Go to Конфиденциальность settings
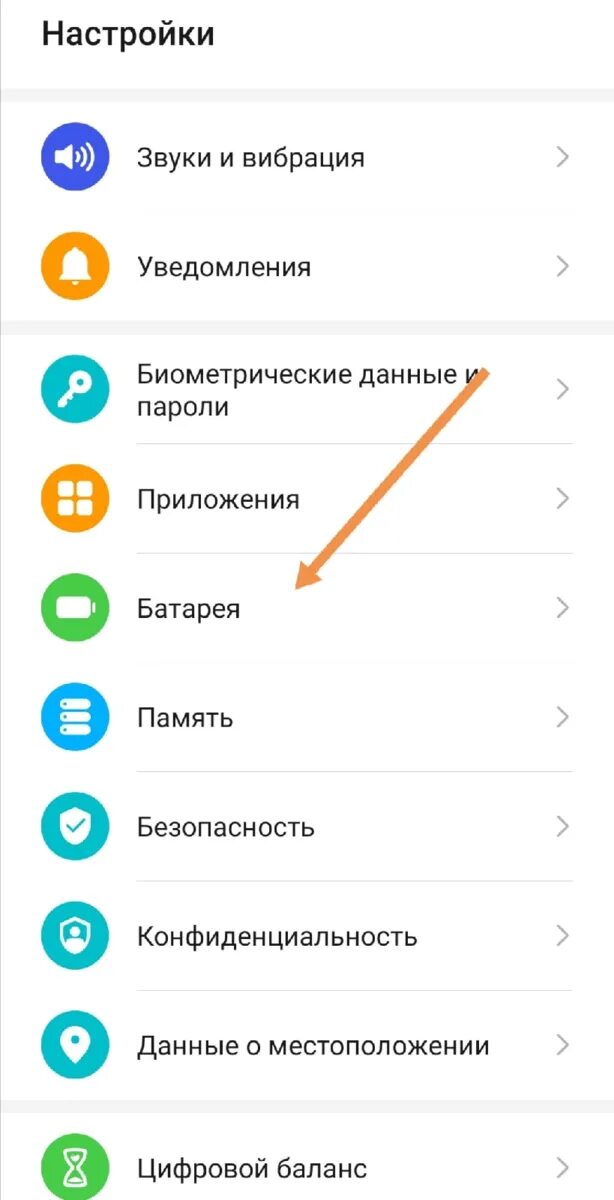The width and height of the screenshot is (614, 1200). click(276, 937)
